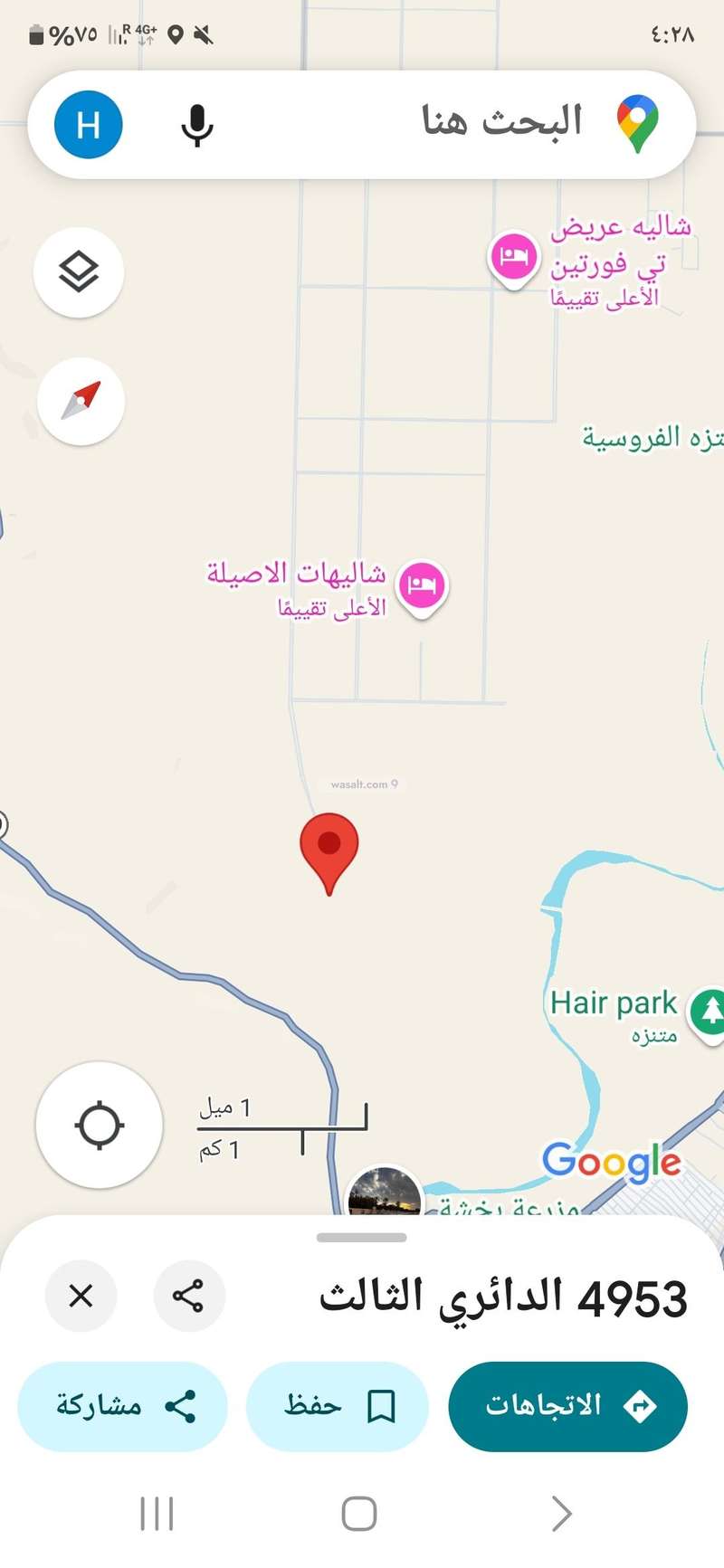The height and width of the screenshot is (1568, 724).
Task: Close the 4953 الدائري الثالث place card
Action: pos(81,1296)
